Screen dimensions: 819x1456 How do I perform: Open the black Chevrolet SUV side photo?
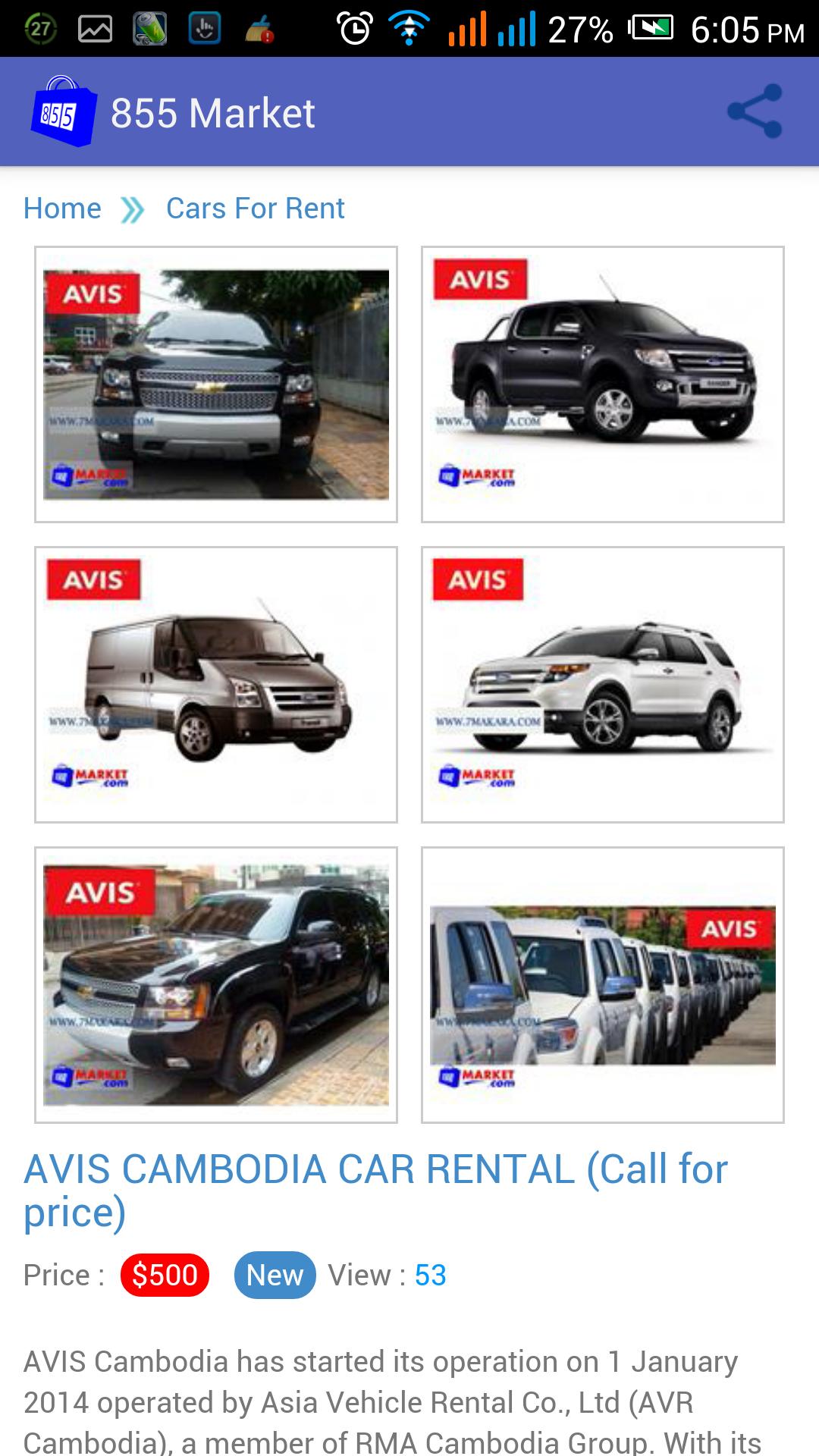tap(216, 984)
